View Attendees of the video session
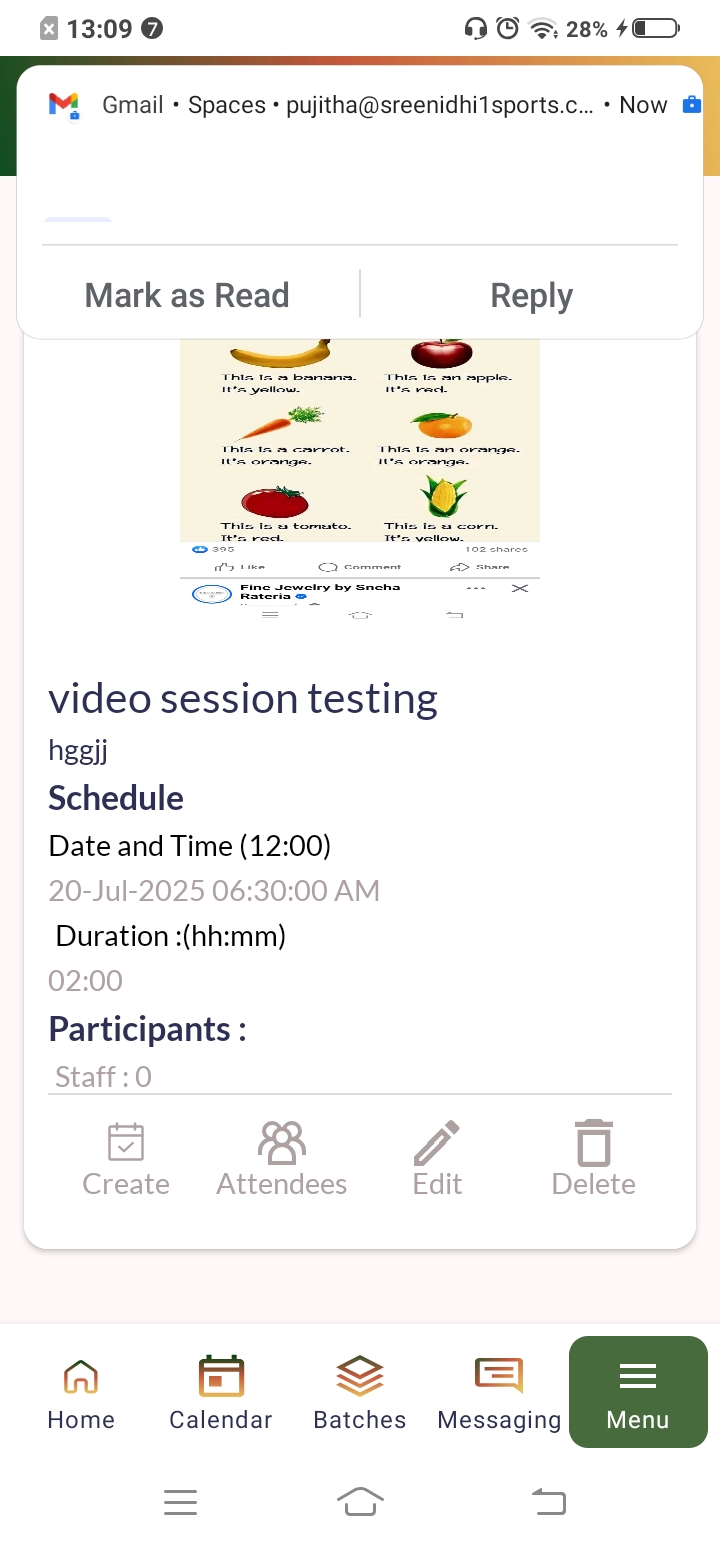720x1544 pixels. (x=282, y=1160)
